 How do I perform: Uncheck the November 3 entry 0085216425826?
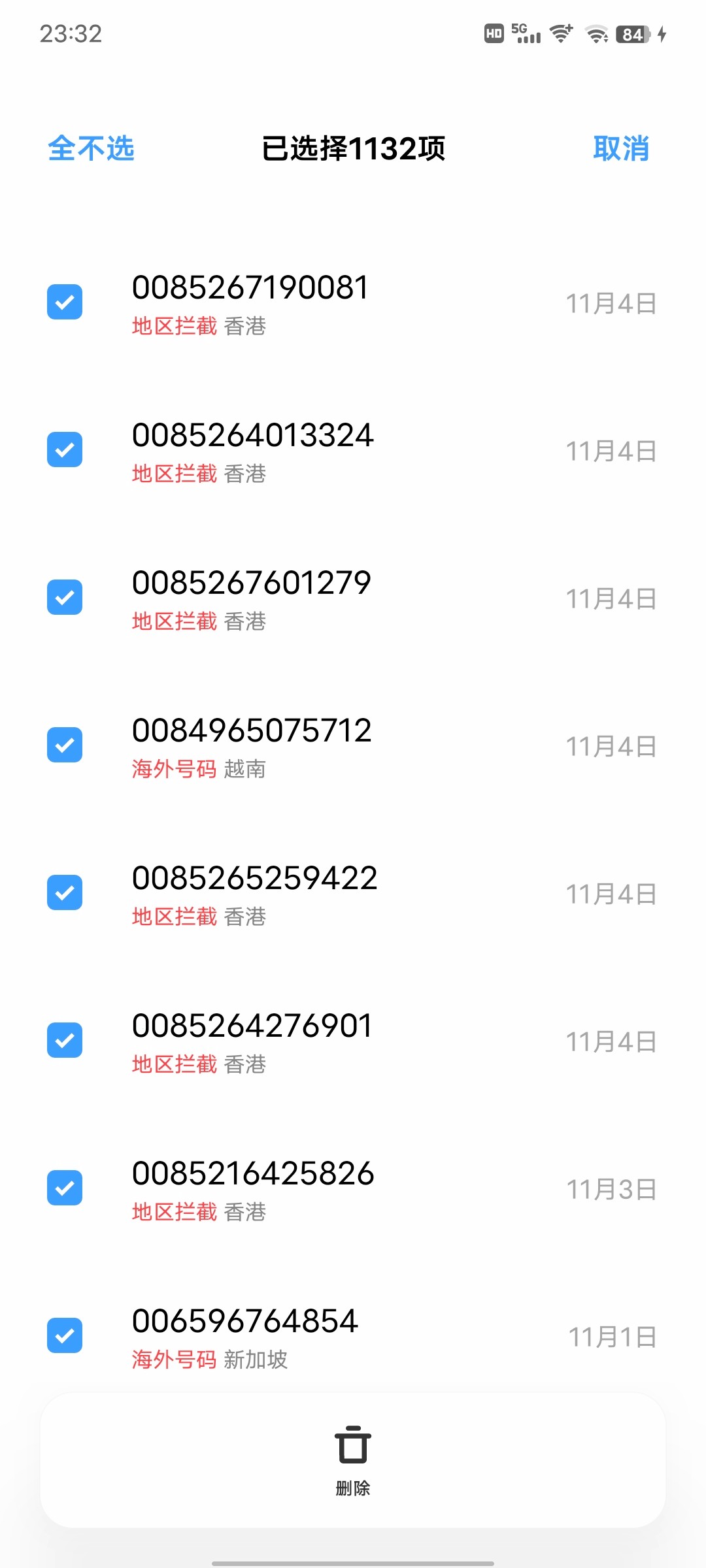[x=65, y=1188]
